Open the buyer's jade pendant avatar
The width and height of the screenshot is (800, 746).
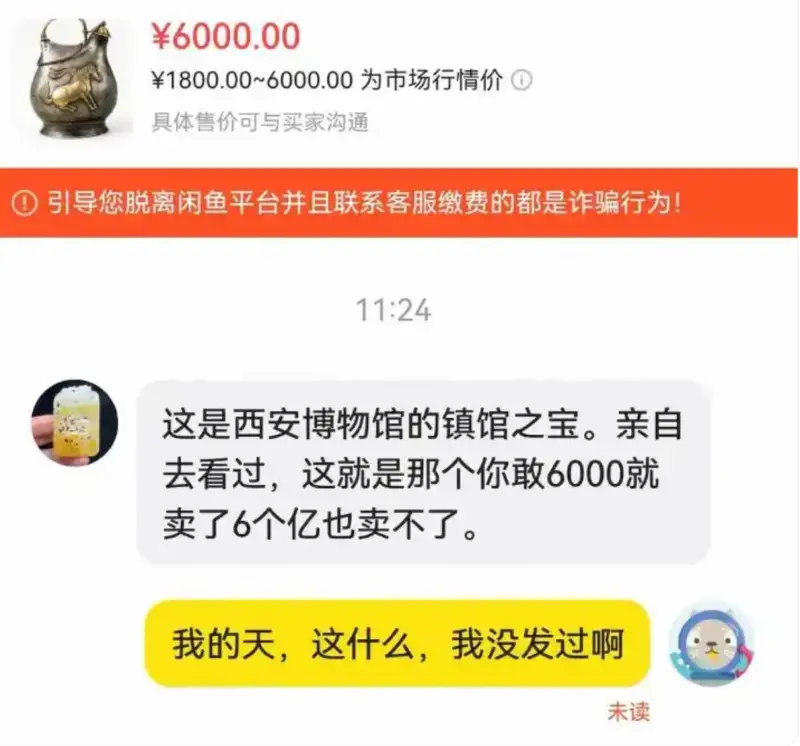(75, 422)
